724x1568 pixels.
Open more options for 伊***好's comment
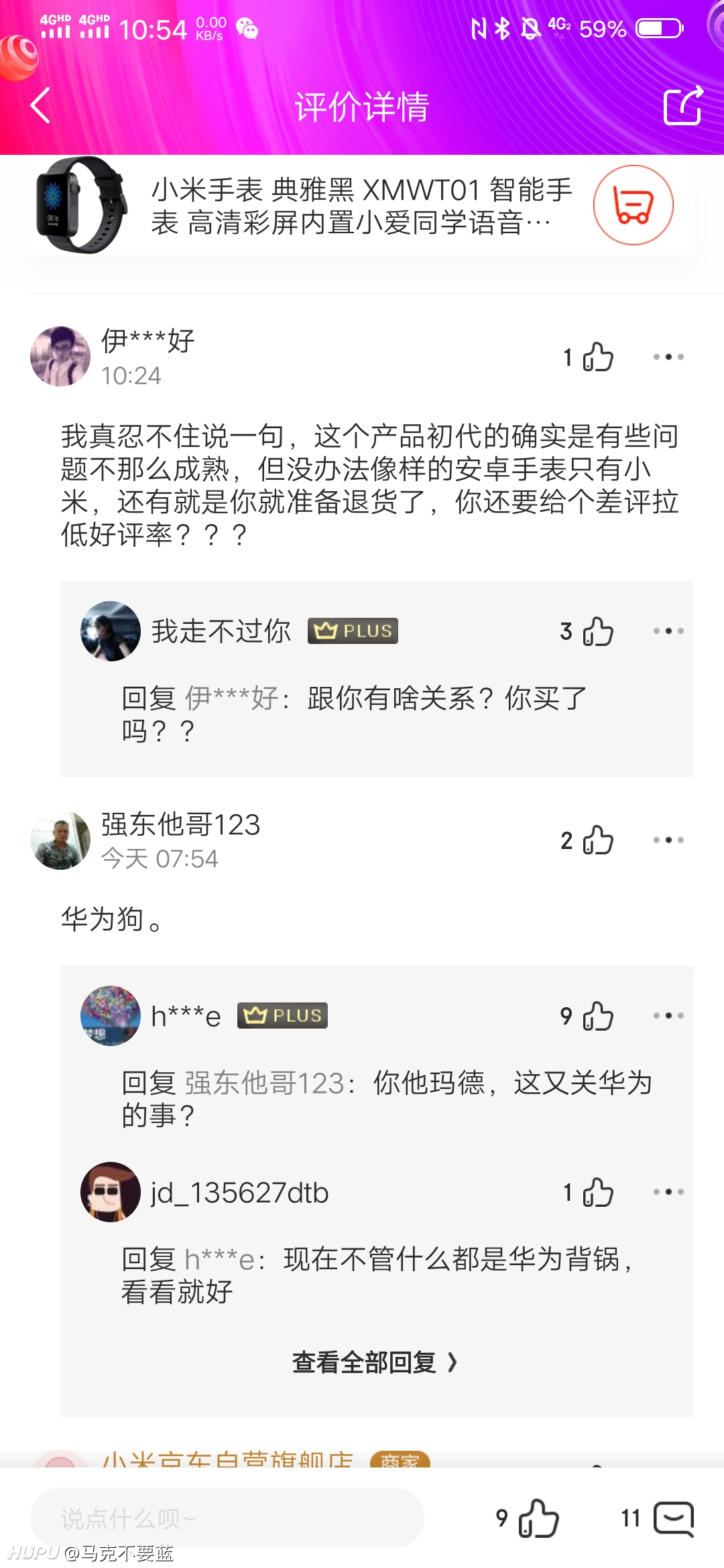tap(668, 357)
